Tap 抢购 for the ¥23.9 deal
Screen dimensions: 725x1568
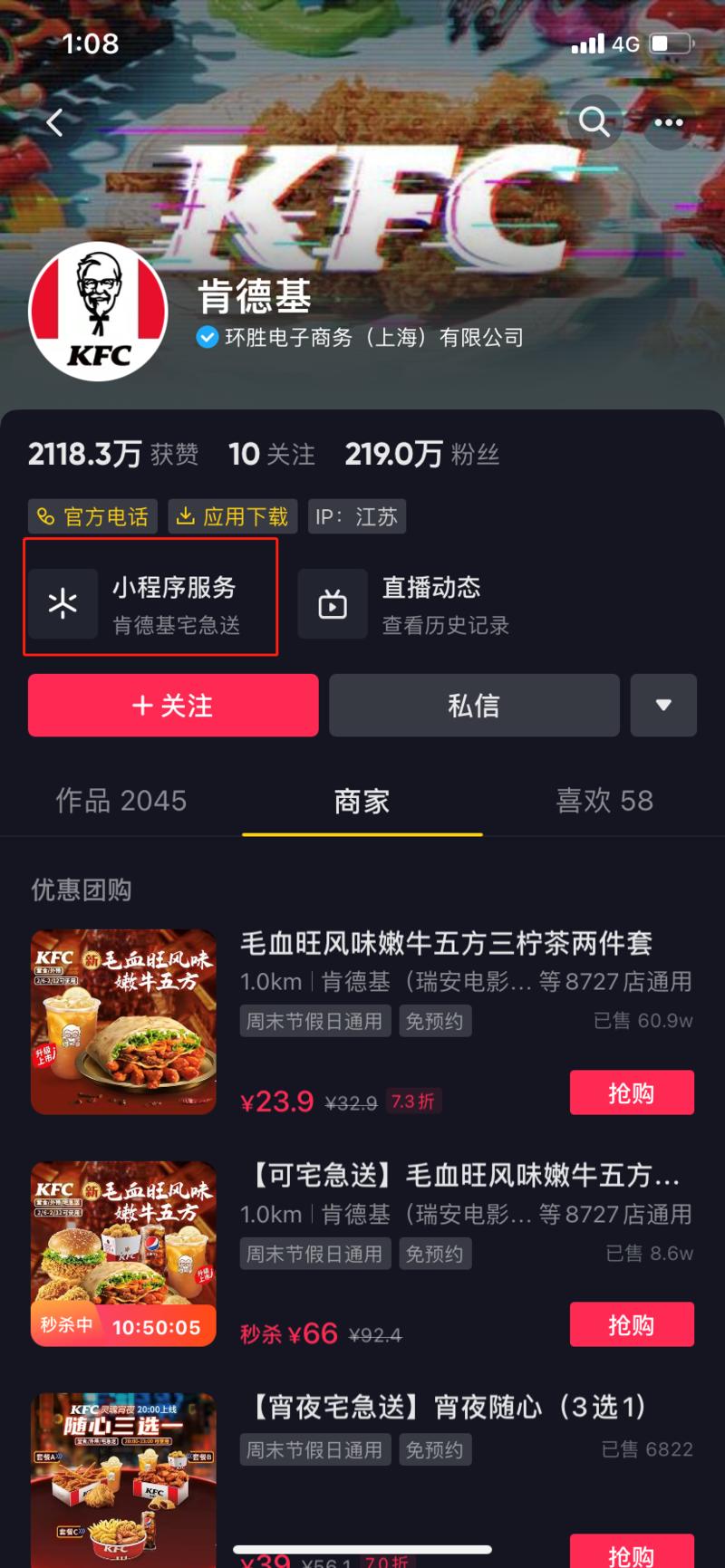click(x=632, y=1092)
